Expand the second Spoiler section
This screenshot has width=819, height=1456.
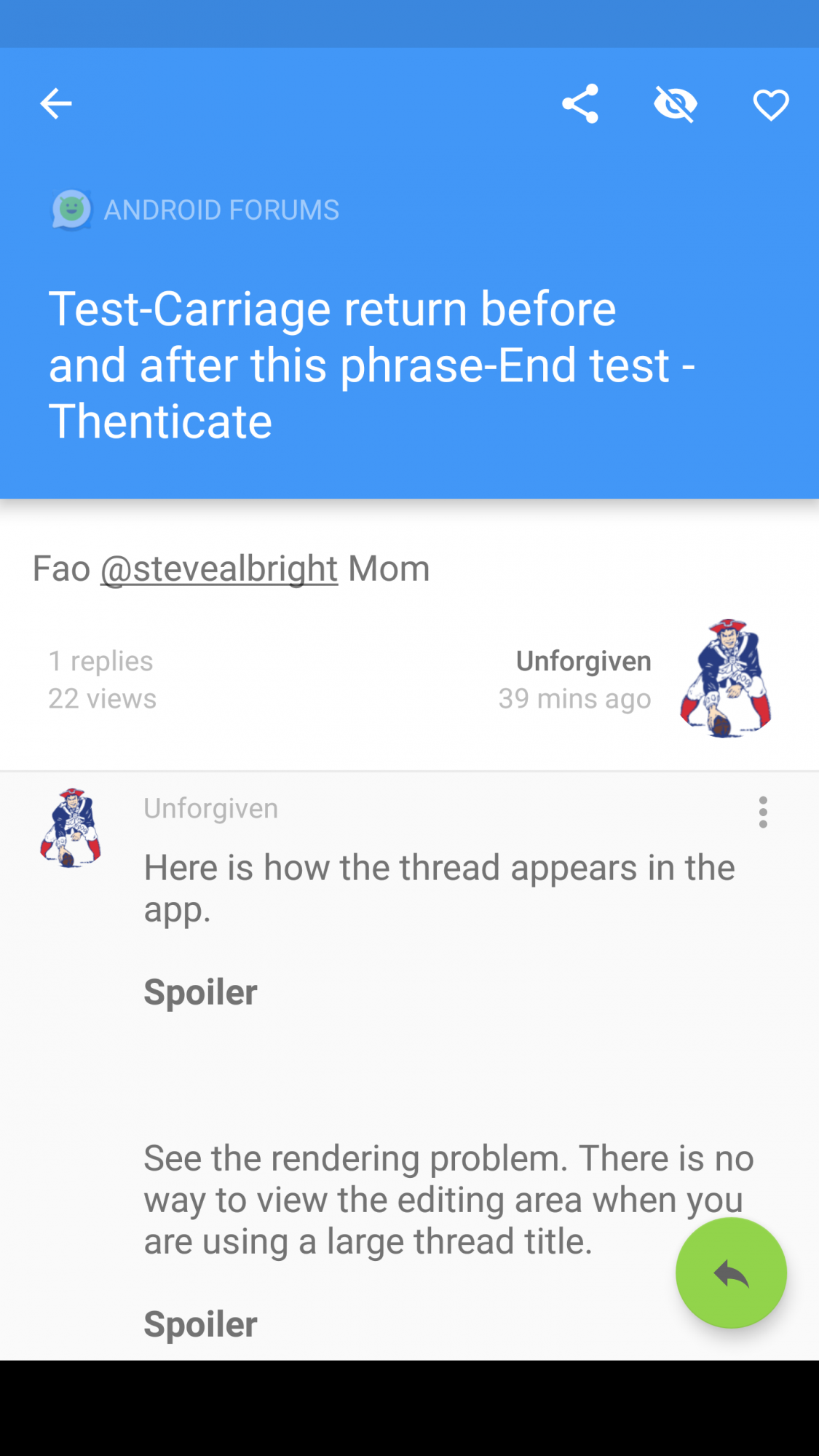[x=200, y=1324]
